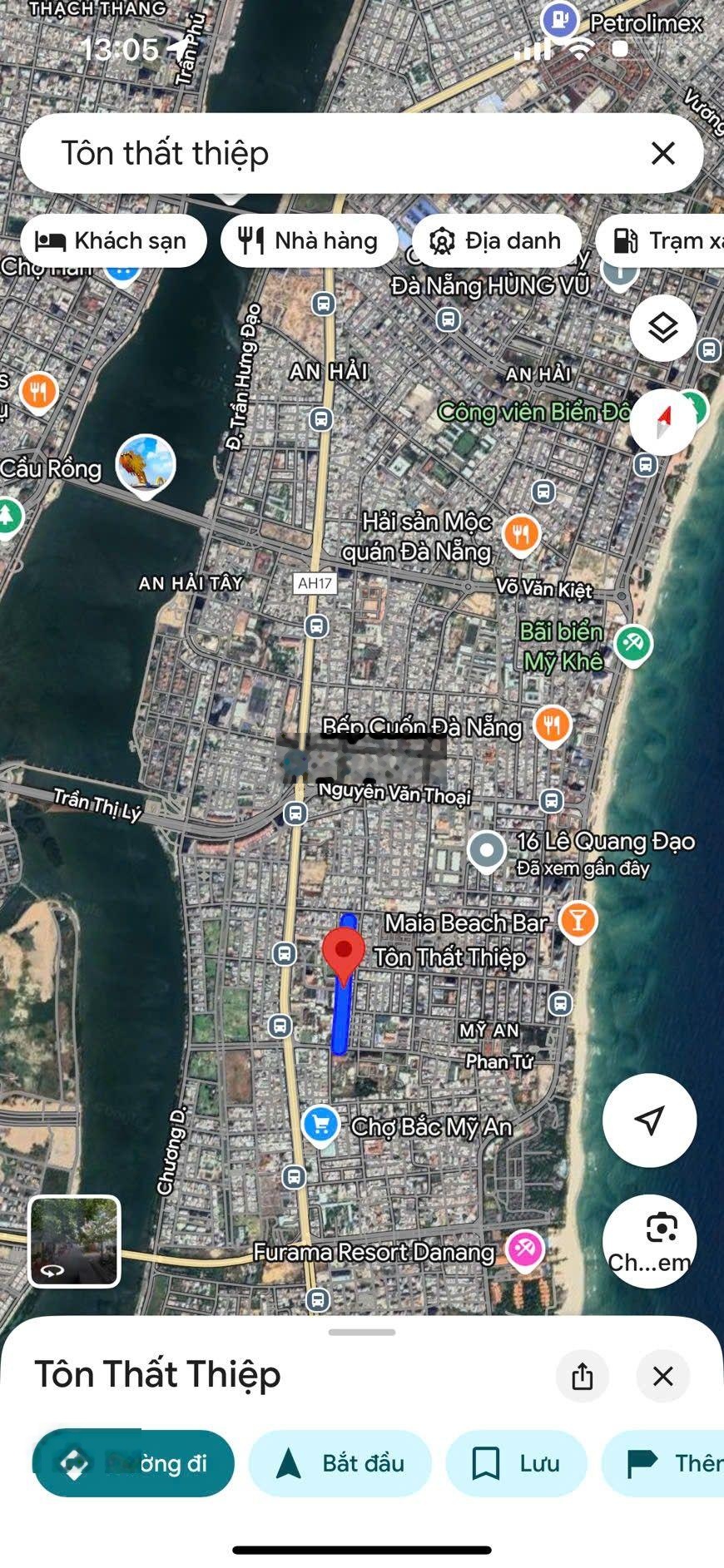Tap the search field showing Tôn thất thiệp
This screenshot has height=1568, width=724.
coord(333,154)
